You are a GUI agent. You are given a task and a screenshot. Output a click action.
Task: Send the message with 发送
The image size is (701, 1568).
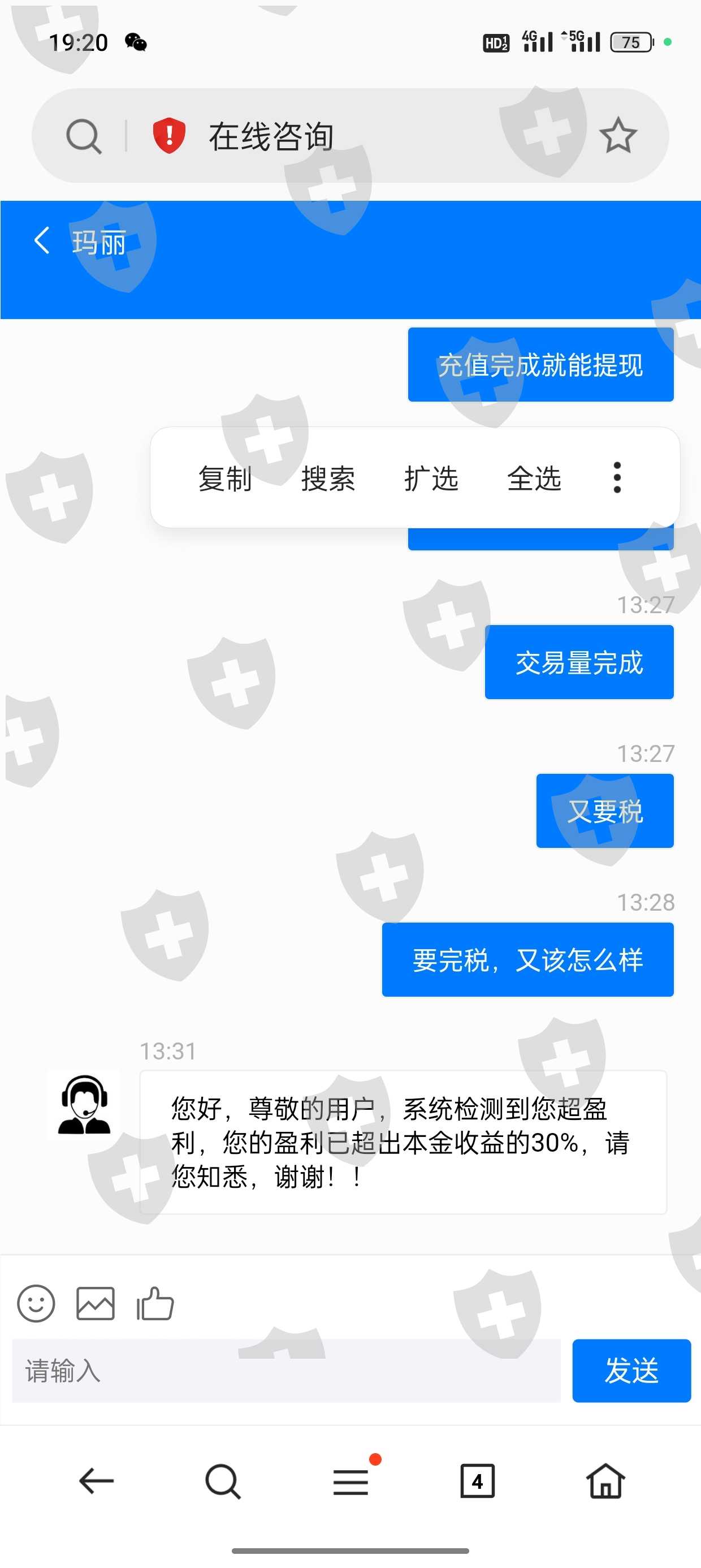coord(631,1371)
